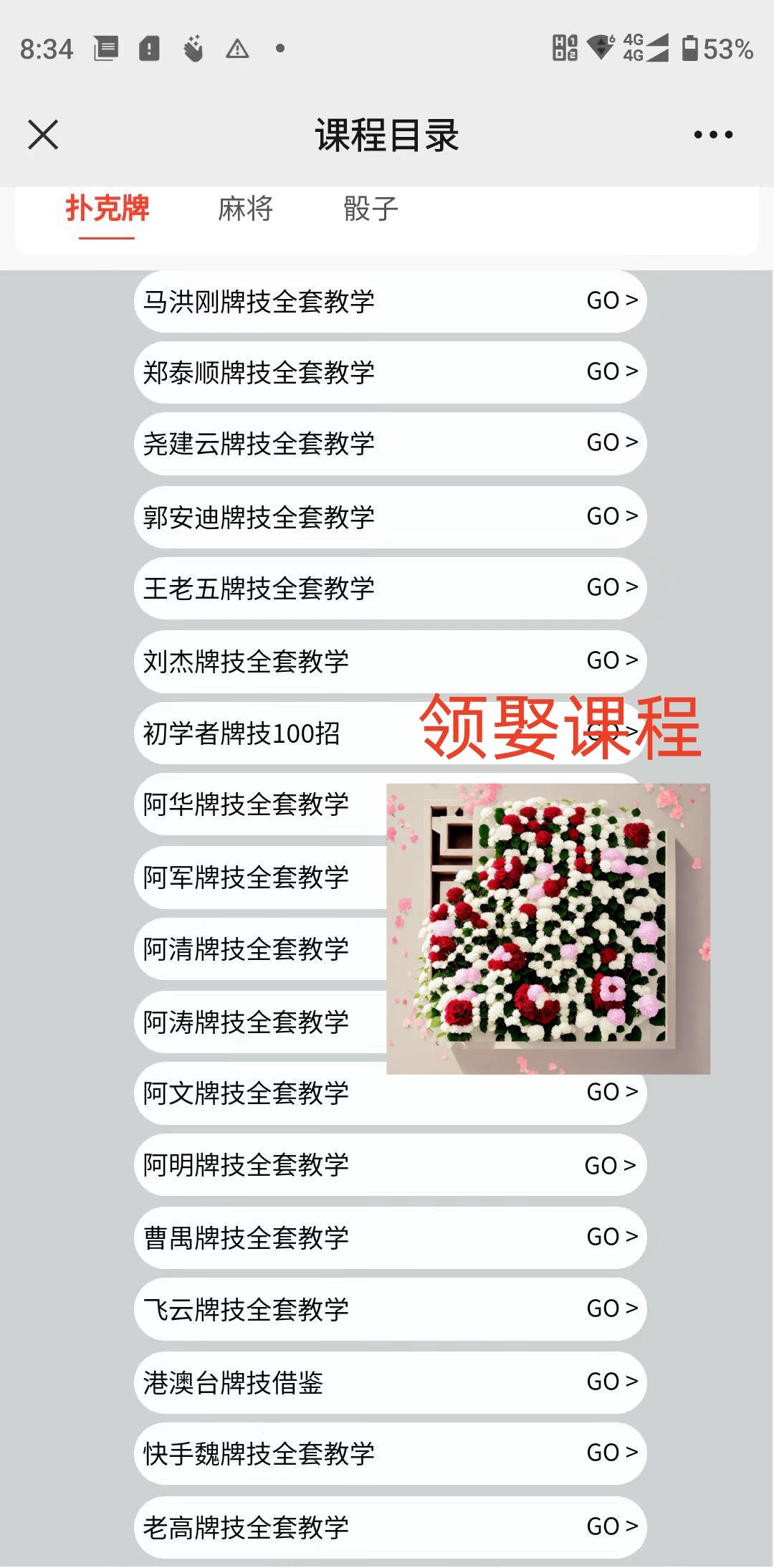Switch to the 麻将 tab
Image resolution: width=774 pixels, height=1568 pixels.
click(247, 209)
